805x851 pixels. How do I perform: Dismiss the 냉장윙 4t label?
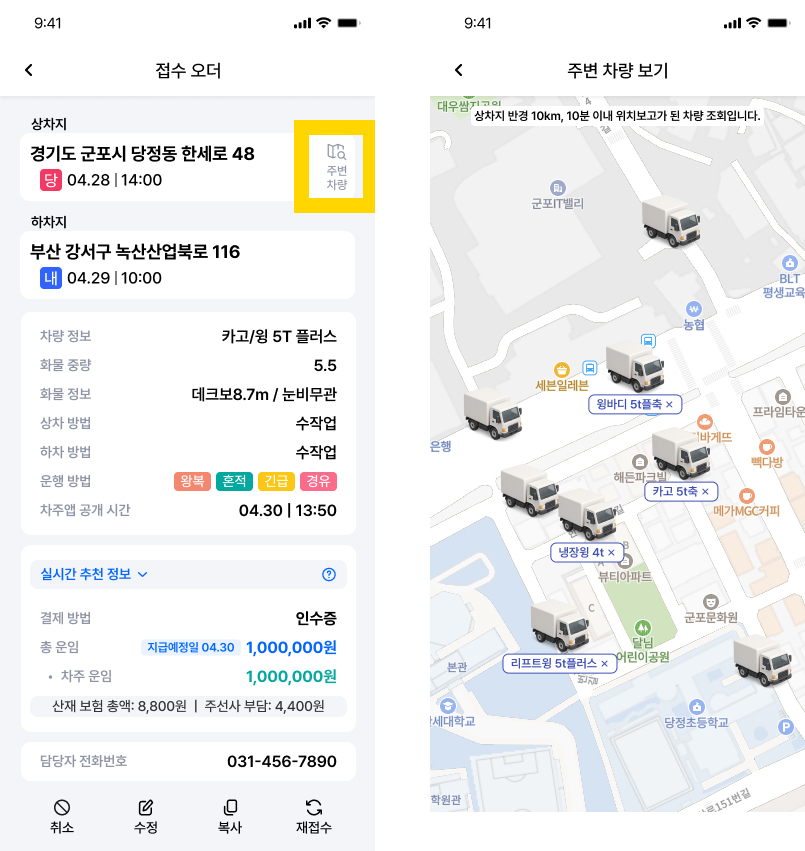tap(612, 552)
